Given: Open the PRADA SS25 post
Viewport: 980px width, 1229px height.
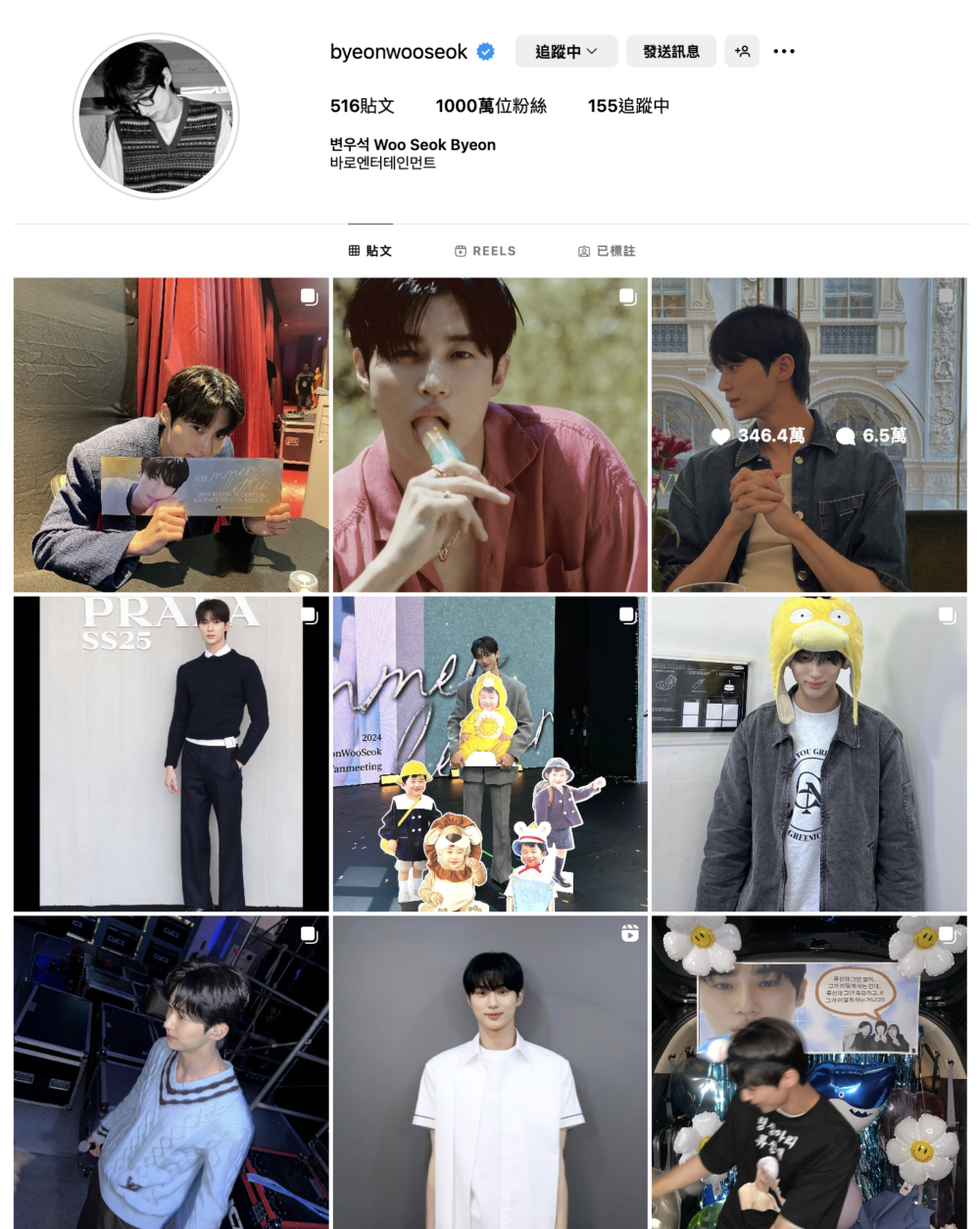Looking at the screenshot, I should [171, 754].
